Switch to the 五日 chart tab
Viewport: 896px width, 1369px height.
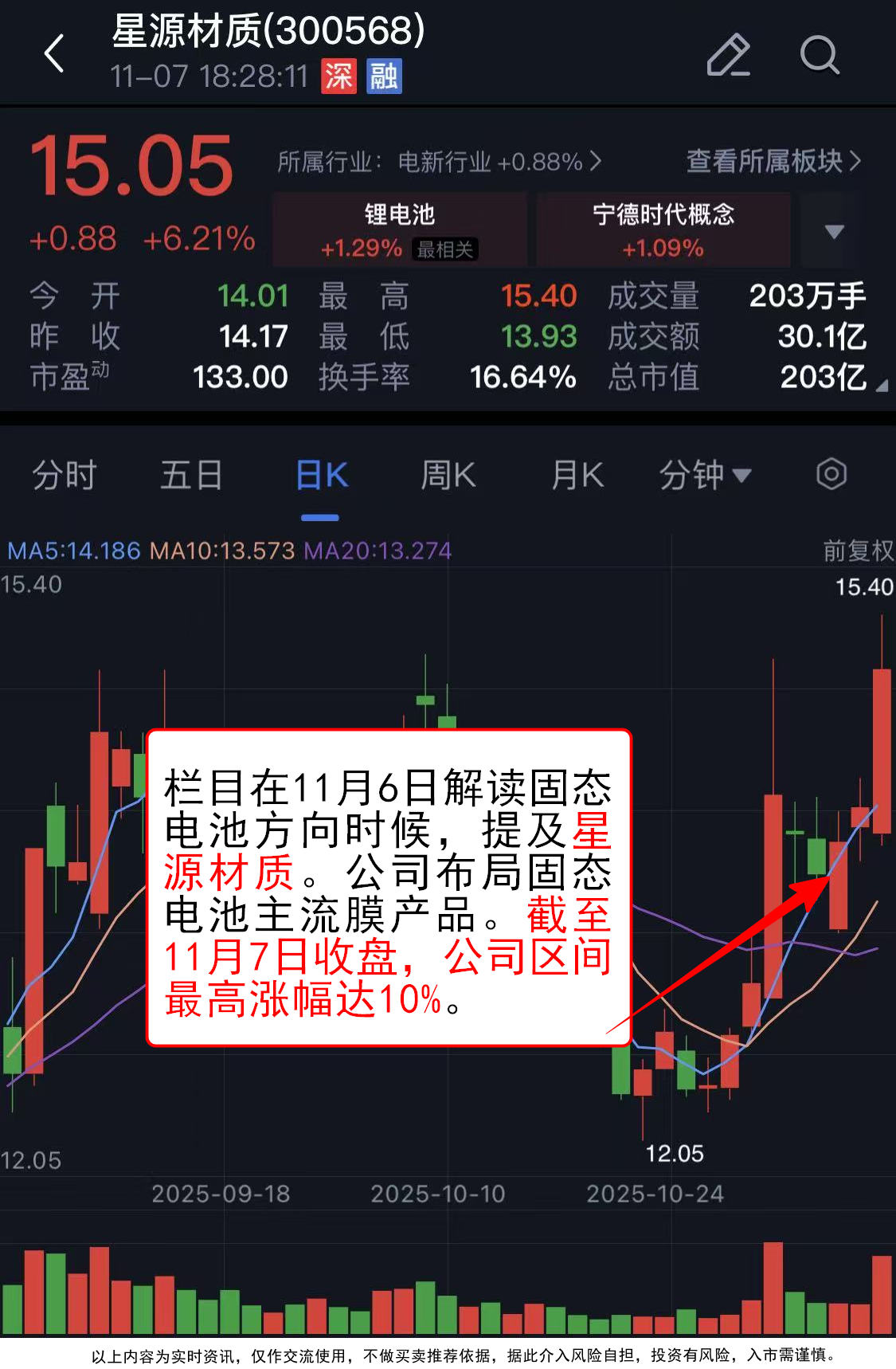tap(191, 476)
